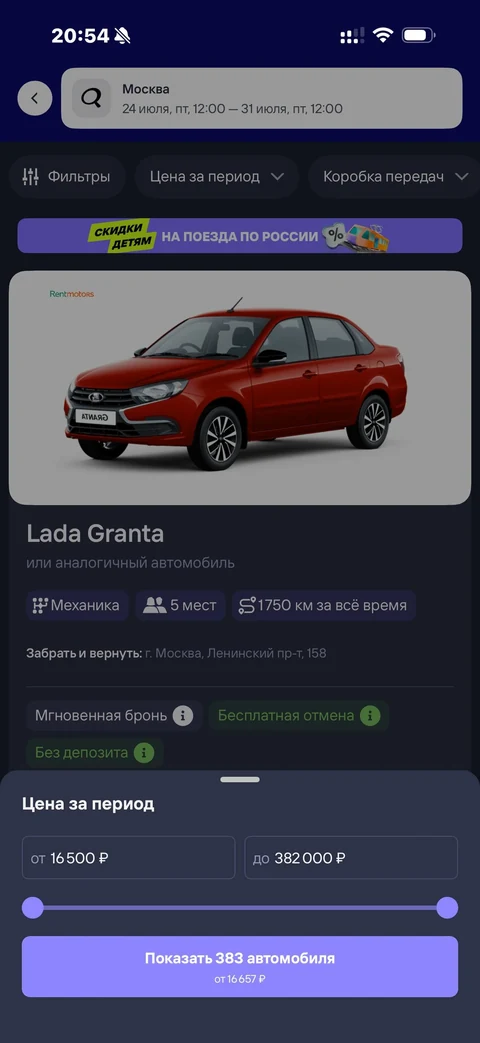Expand the Коробка передач dropdown chip
Viewport: 480px width, 1043px height.
click(x=394, y=177)
